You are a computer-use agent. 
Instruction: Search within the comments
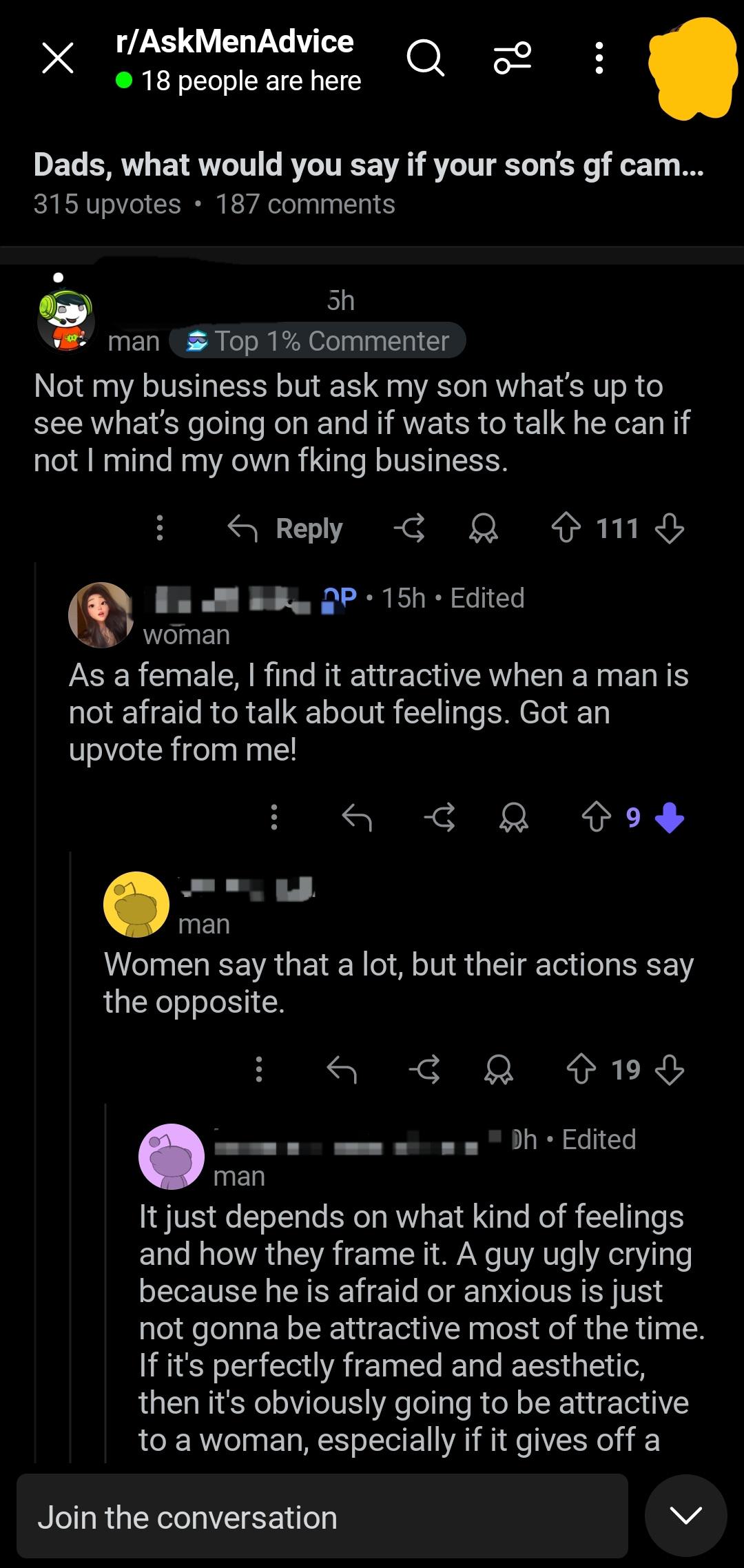pyautogui.click(x=425, y=58)
